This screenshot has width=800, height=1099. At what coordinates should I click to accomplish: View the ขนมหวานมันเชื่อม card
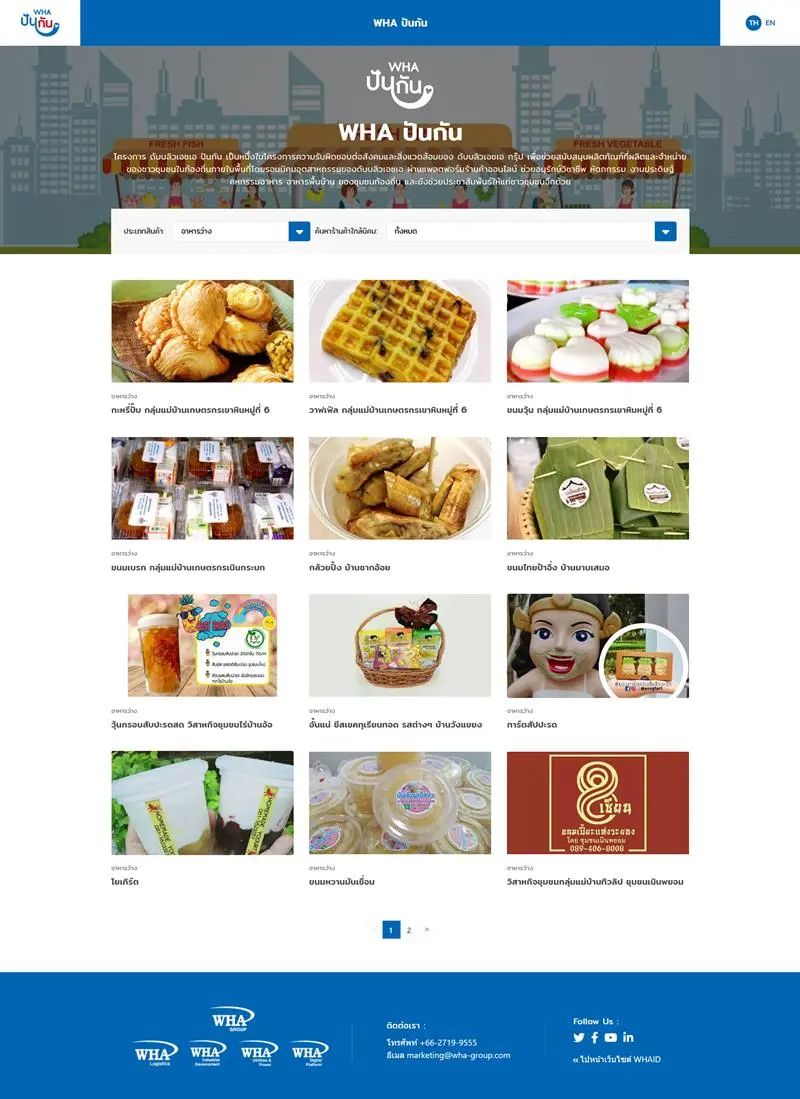(399, 802)
